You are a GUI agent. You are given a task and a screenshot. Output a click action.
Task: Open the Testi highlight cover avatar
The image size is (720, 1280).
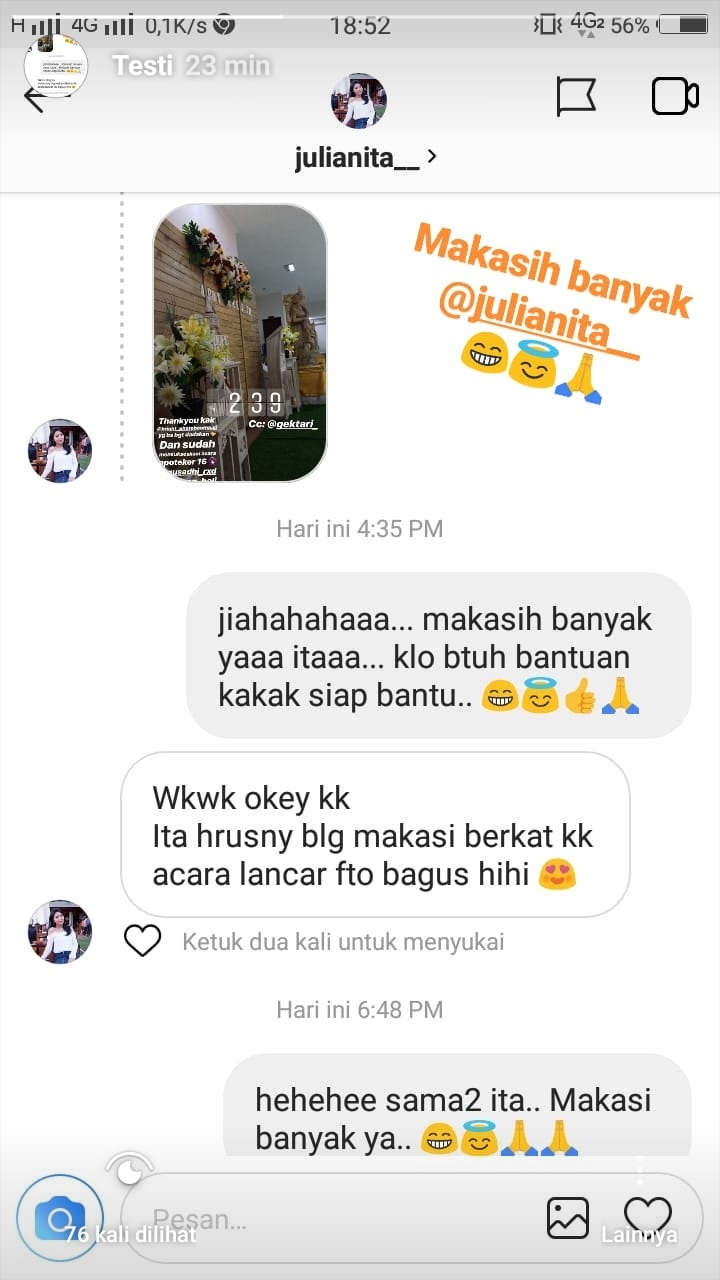pyautogui.click(x=56, y=66)
